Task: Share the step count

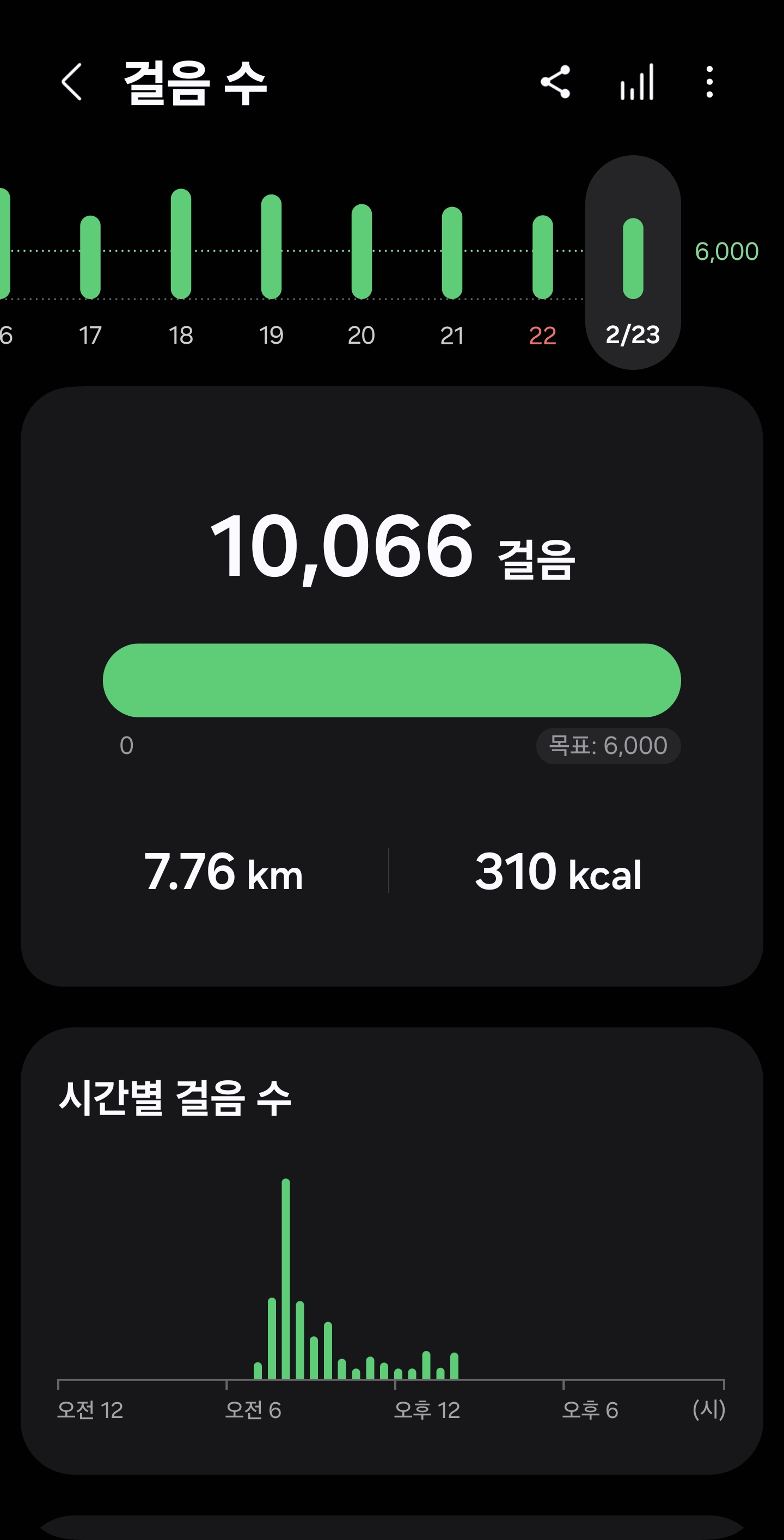Action: tap(555, 82)
